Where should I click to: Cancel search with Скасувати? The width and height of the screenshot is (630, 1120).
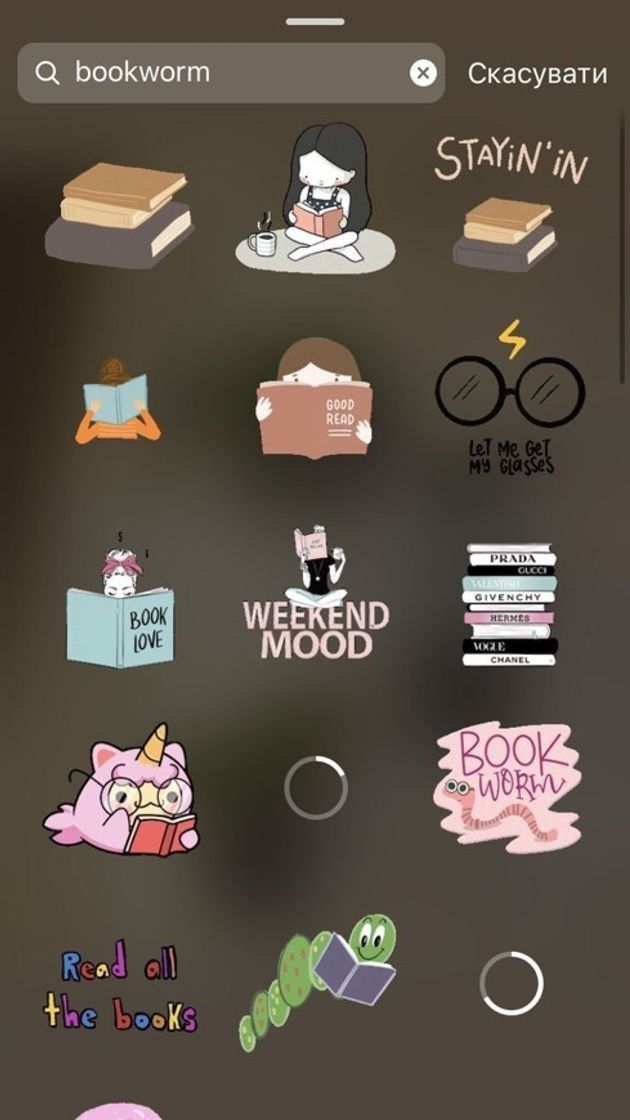click(537, 73)
